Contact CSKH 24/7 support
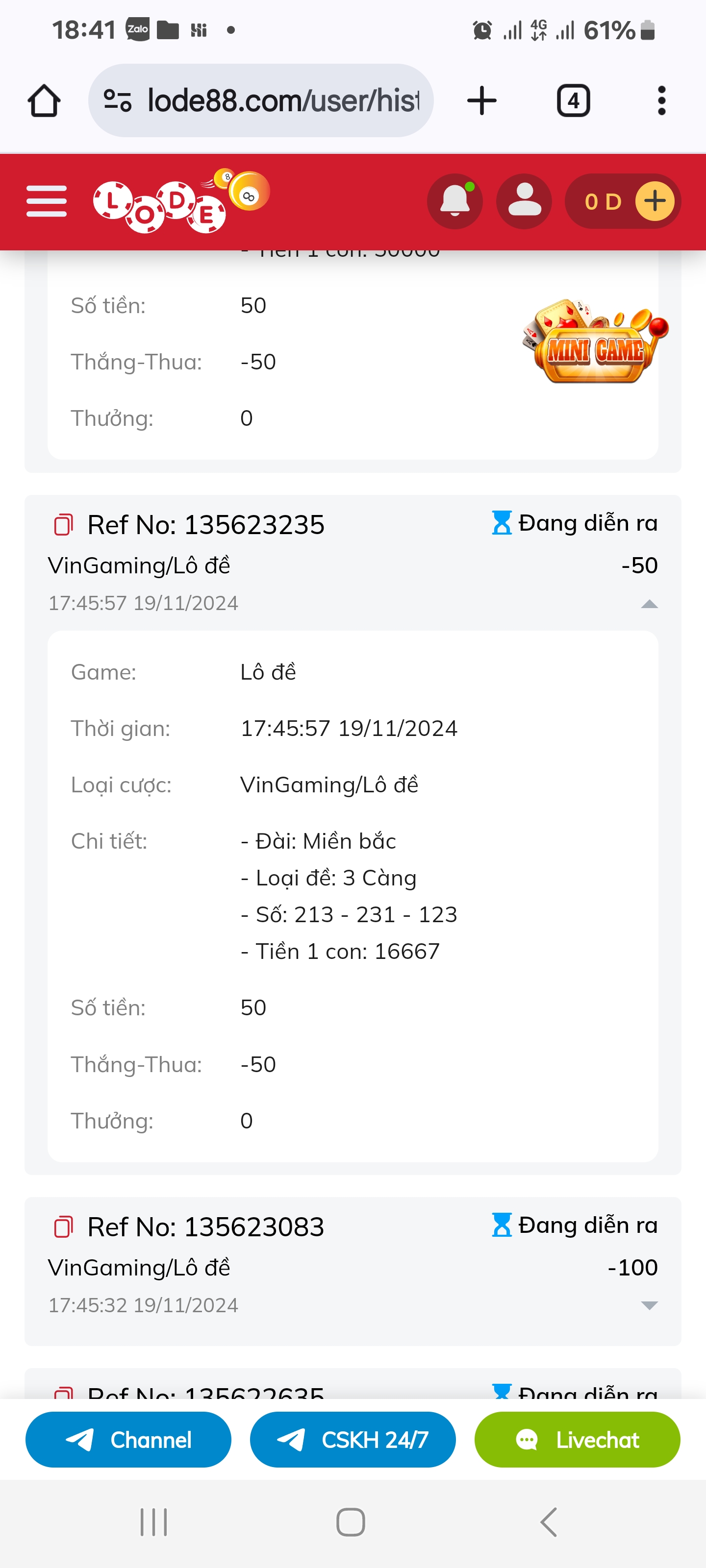Image resolution: width=706 pixels, height=1568 pixels. [353, 1440]
